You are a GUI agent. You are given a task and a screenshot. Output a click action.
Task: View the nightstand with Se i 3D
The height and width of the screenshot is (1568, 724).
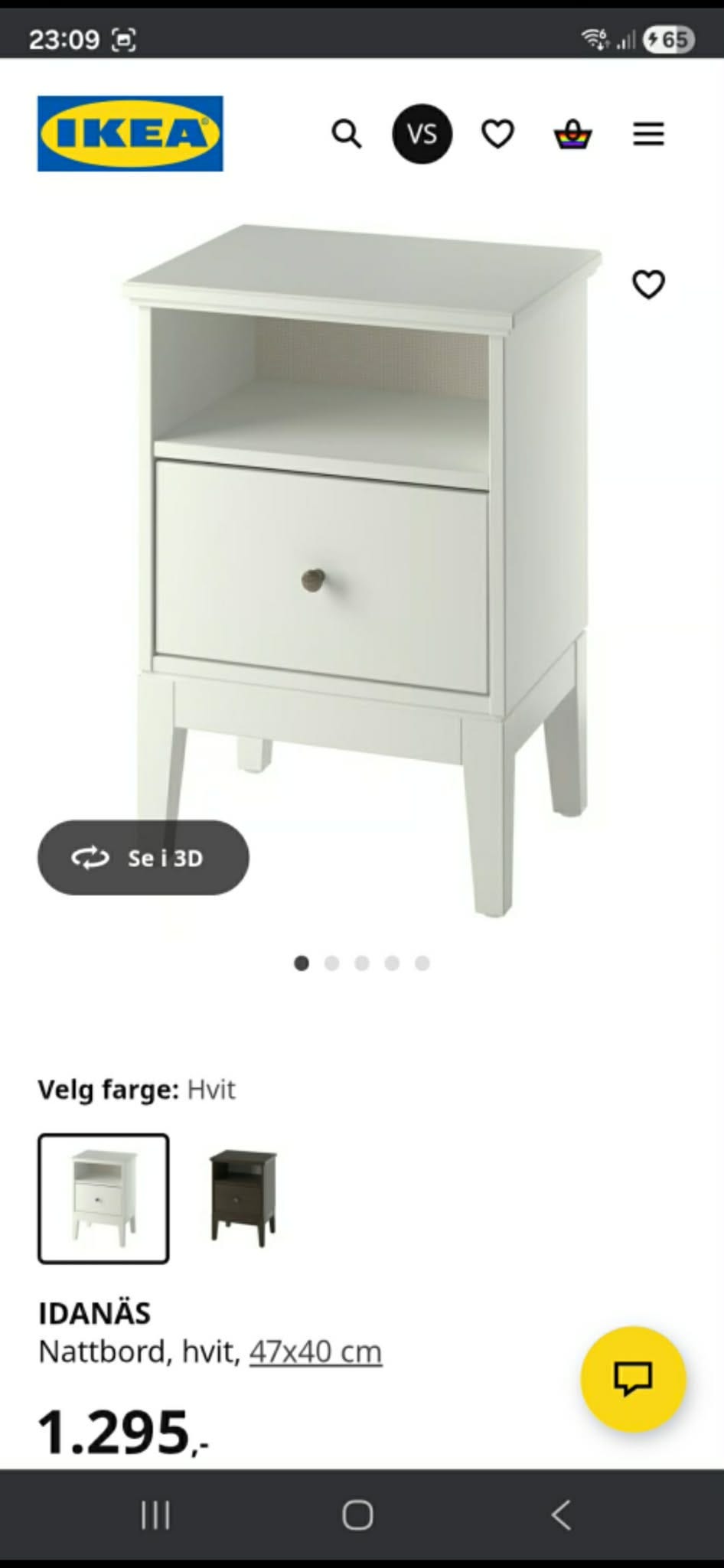click(x=143, y=858)
